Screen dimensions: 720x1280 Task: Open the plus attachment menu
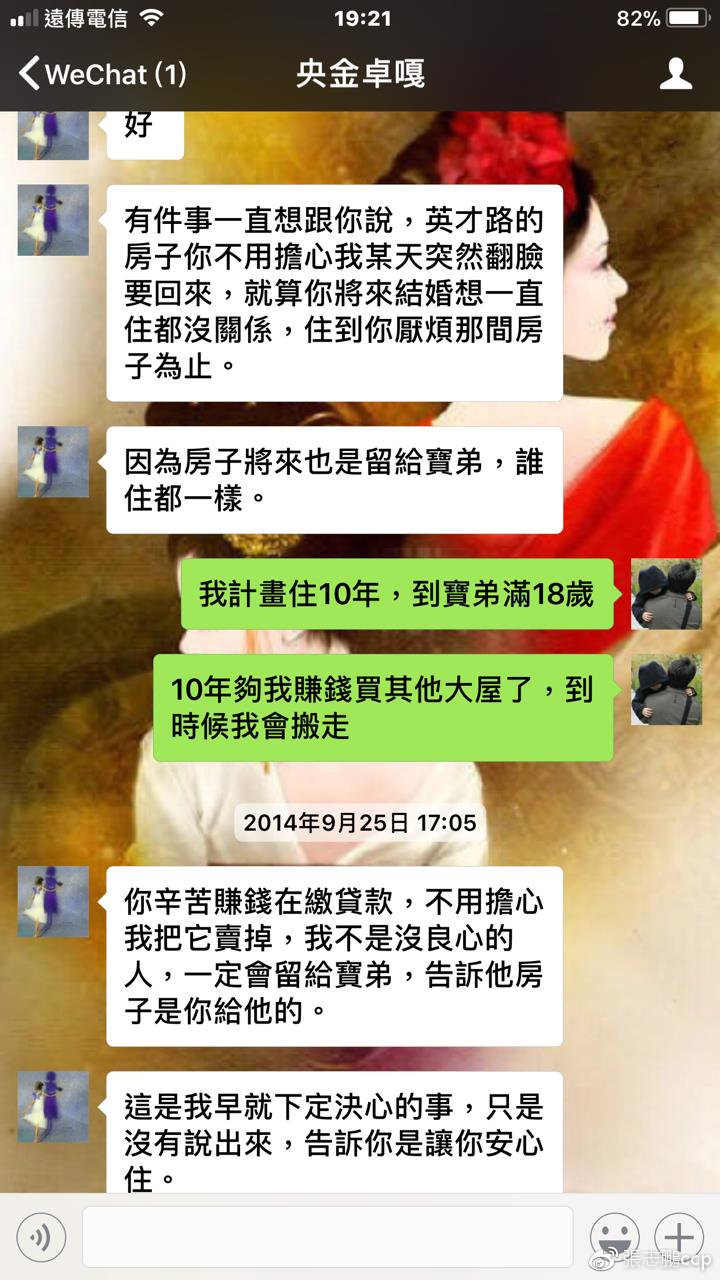click(x=679, y=1238)
